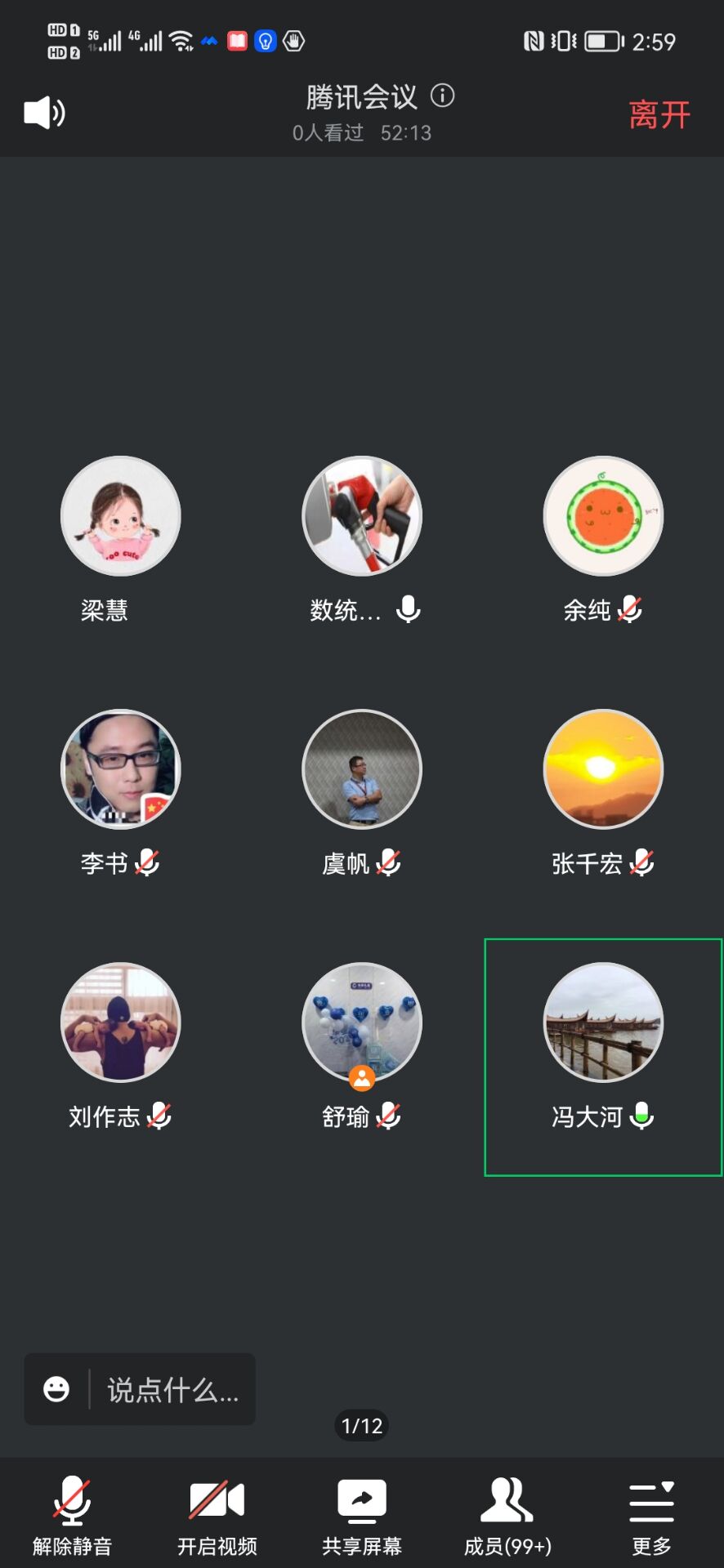
Task: Open the 更多 menu
Action: 651,1515
